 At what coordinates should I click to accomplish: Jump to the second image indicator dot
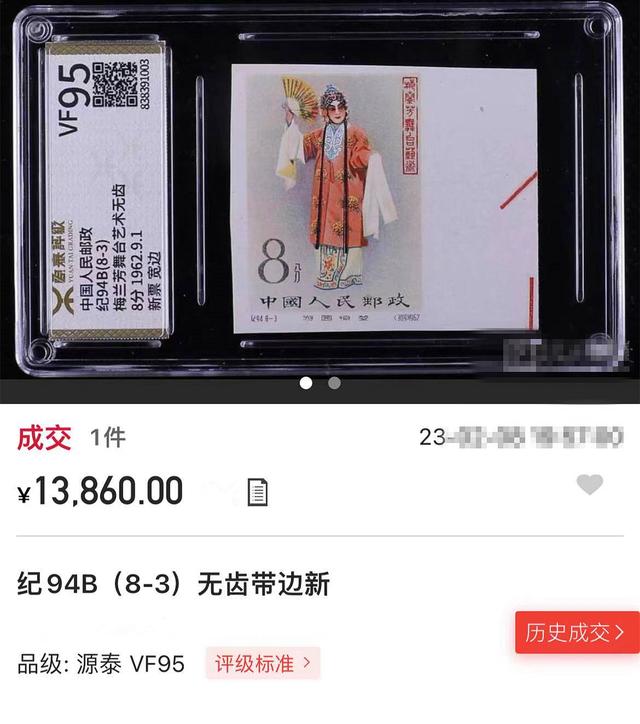tap(334, 382)
